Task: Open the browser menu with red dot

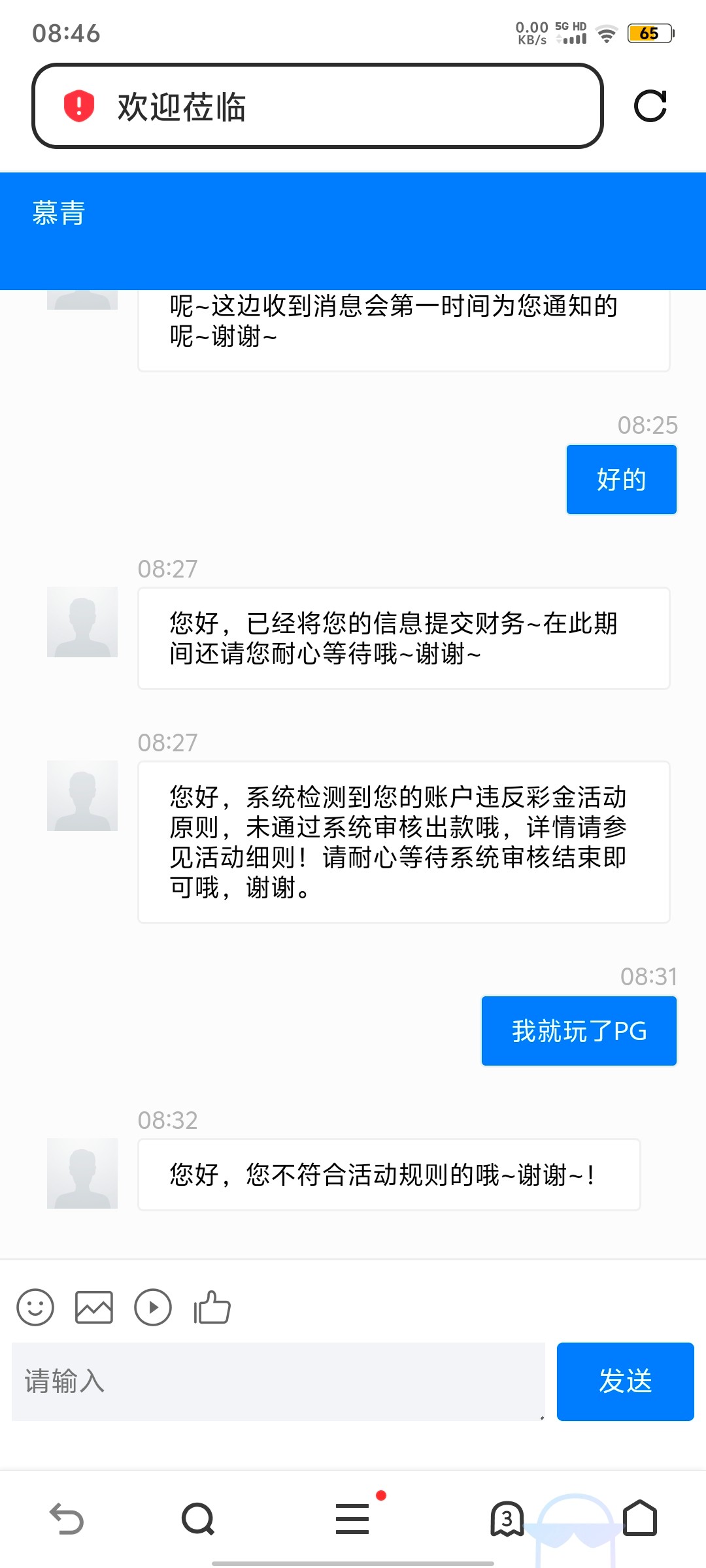Action: 353,1518
